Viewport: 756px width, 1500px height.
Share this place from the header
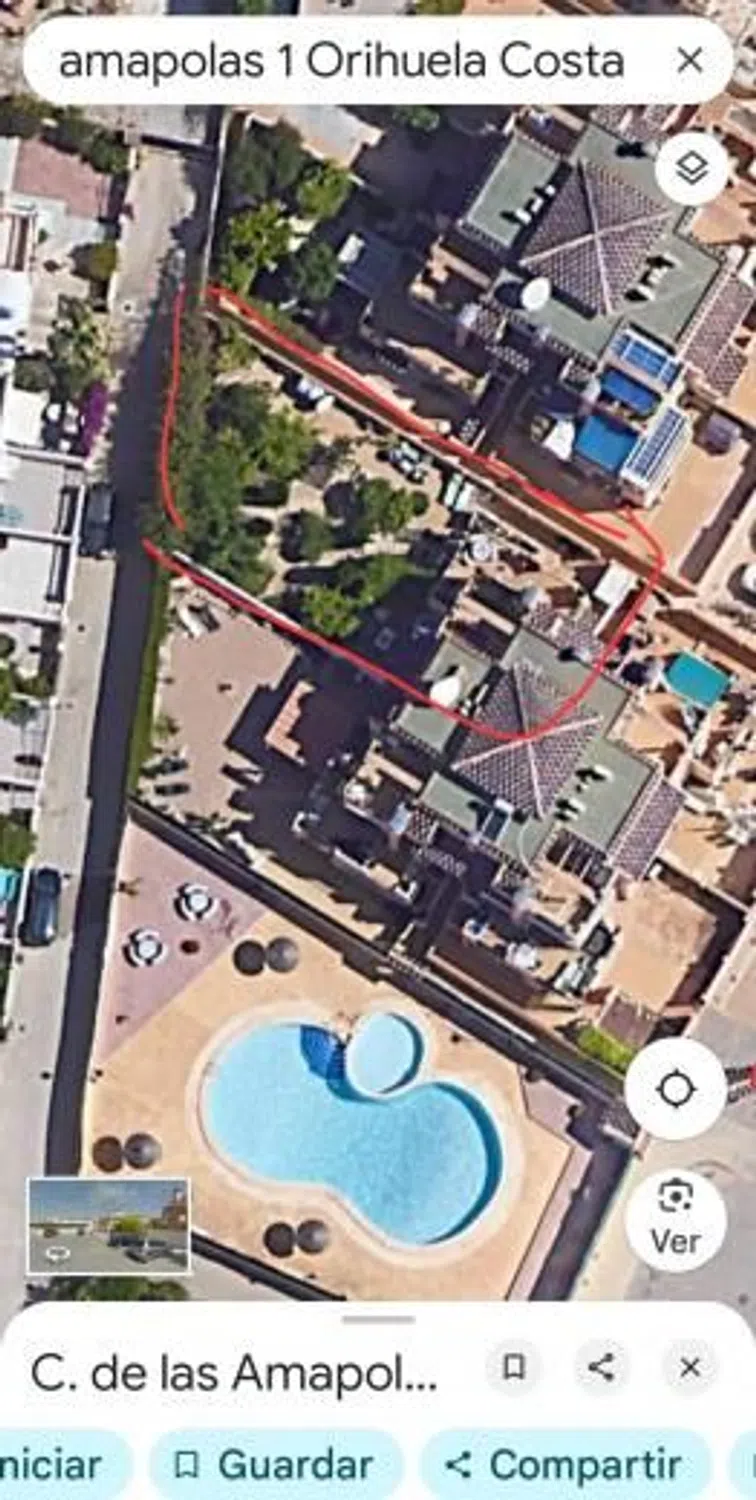point(602,1367)
